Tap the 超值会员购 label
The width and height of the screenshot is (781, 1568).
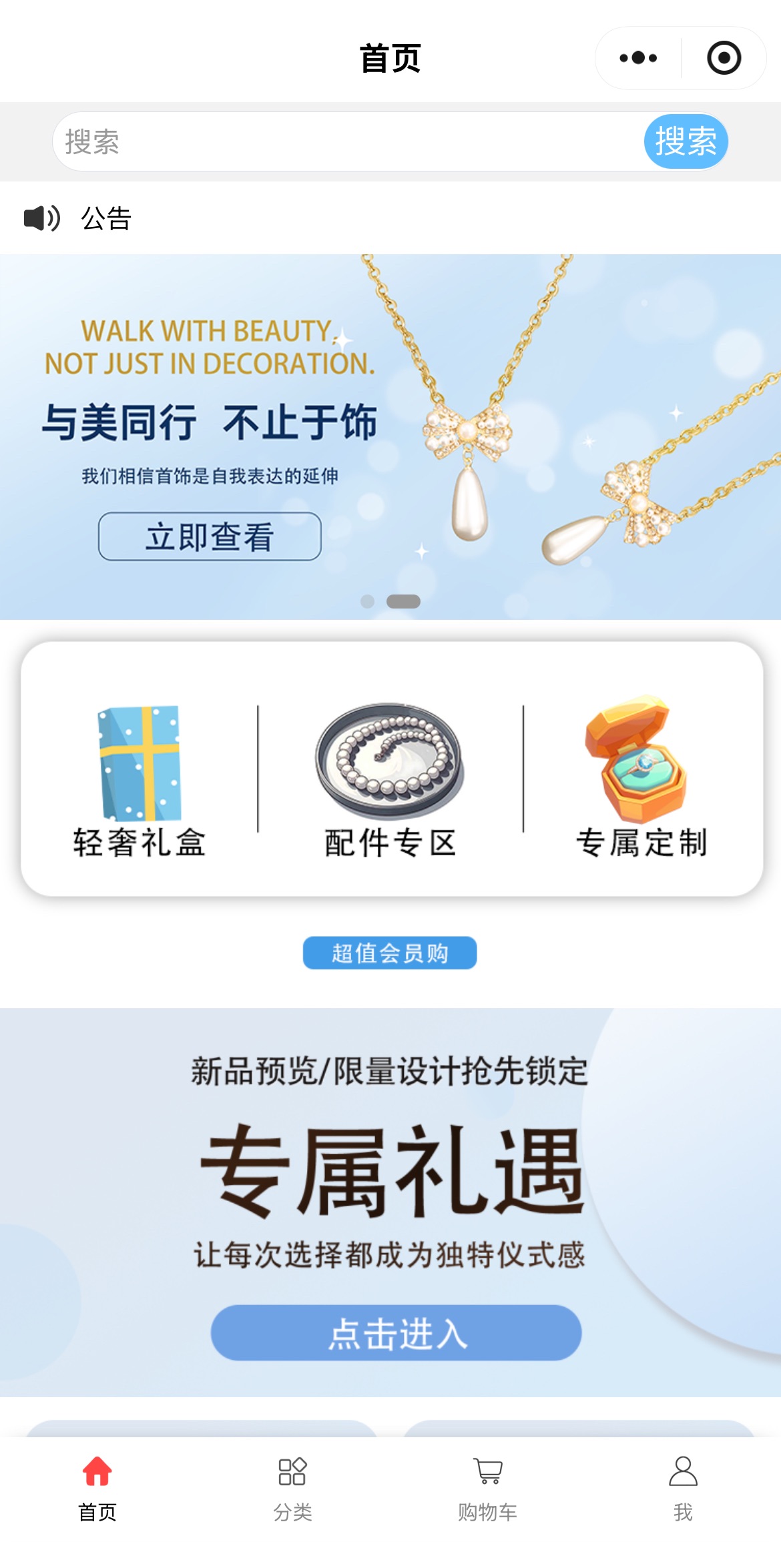[390, 953]
